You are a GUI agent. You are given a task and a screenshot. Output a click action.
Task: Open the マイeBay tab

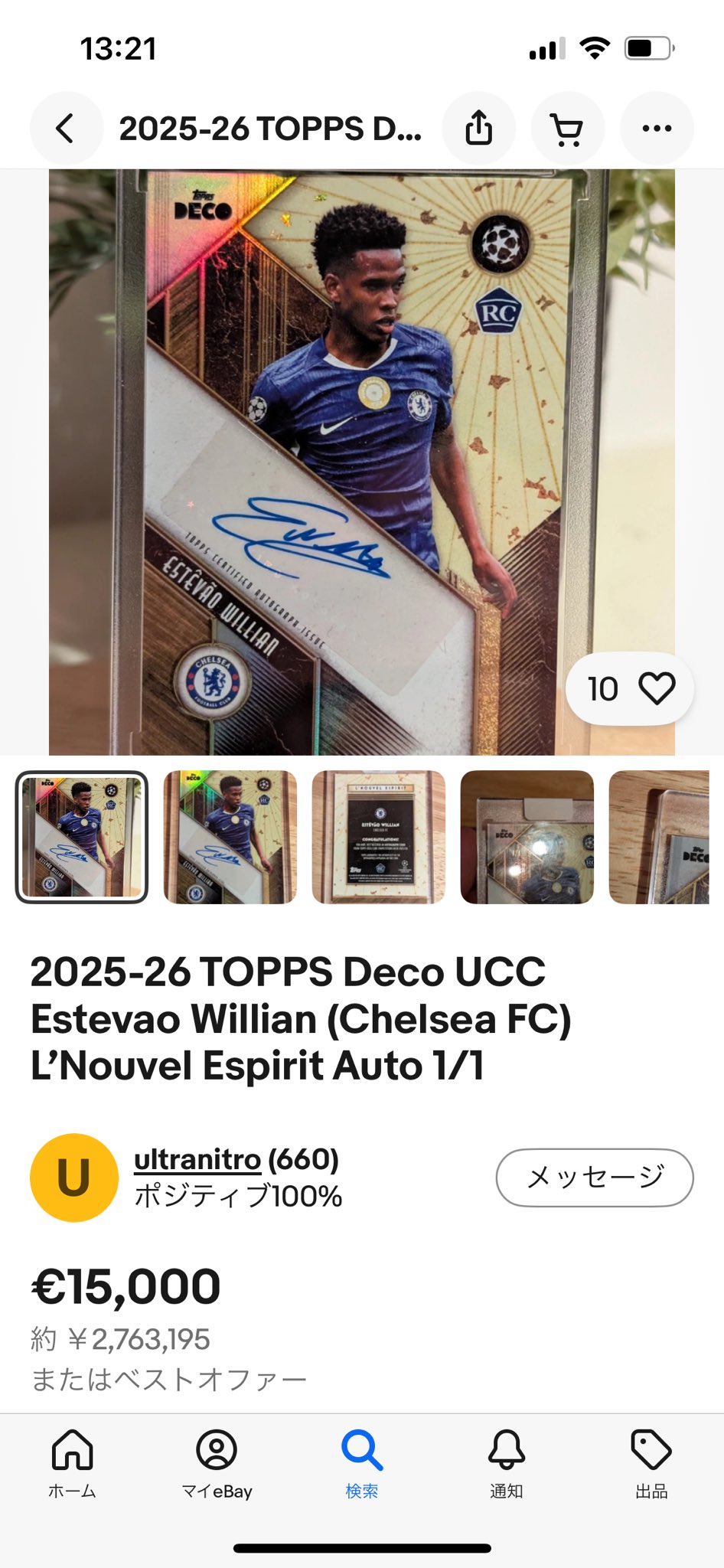(x=217, y=1463)
